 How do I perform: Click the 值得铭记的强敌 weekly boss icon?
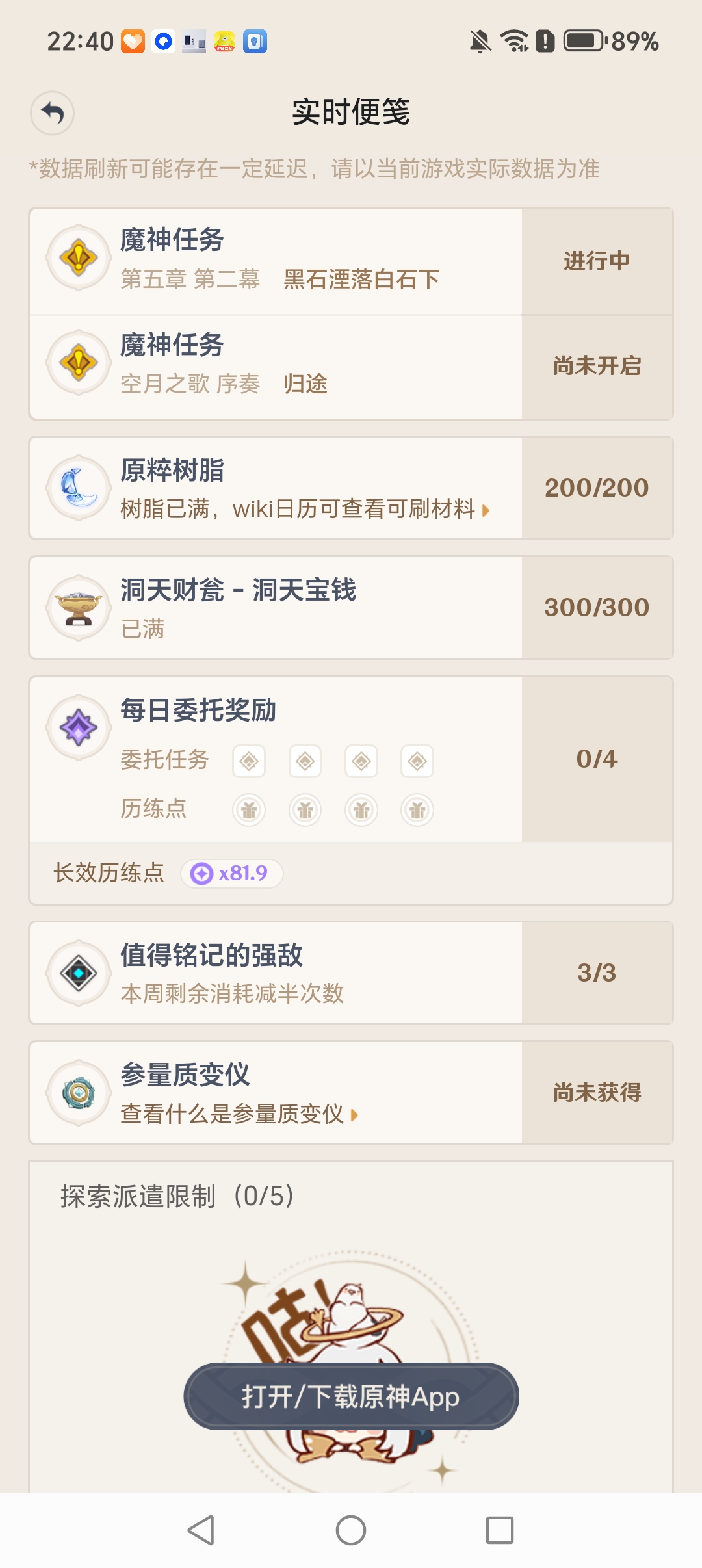point(78,972)
